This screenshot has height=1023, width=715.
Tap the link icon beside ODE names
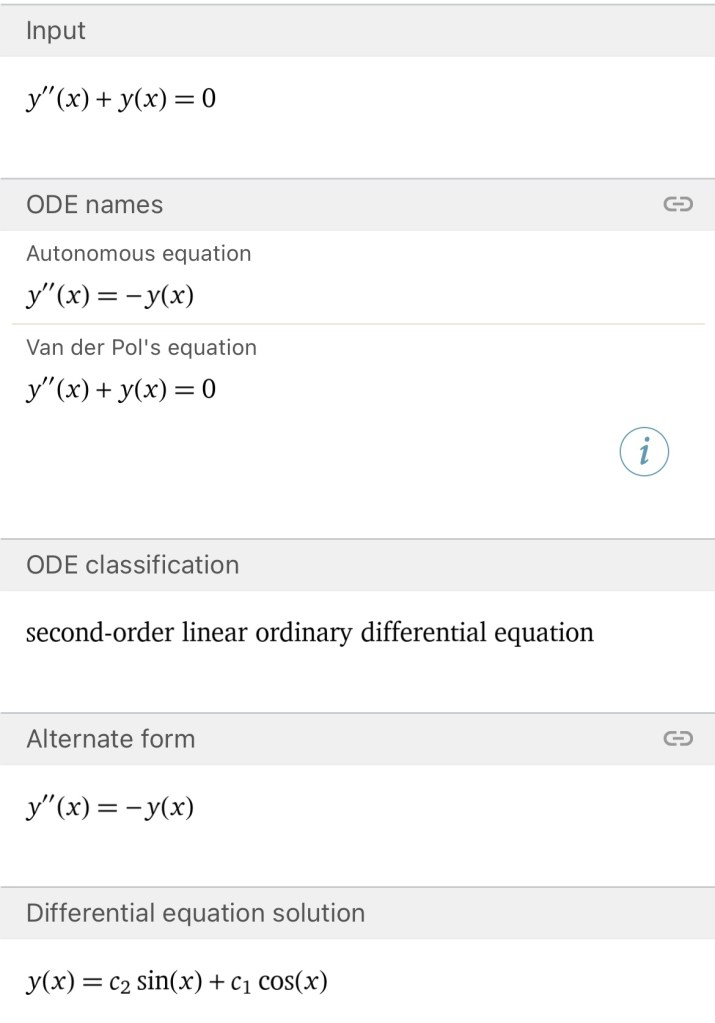[677, 205]
